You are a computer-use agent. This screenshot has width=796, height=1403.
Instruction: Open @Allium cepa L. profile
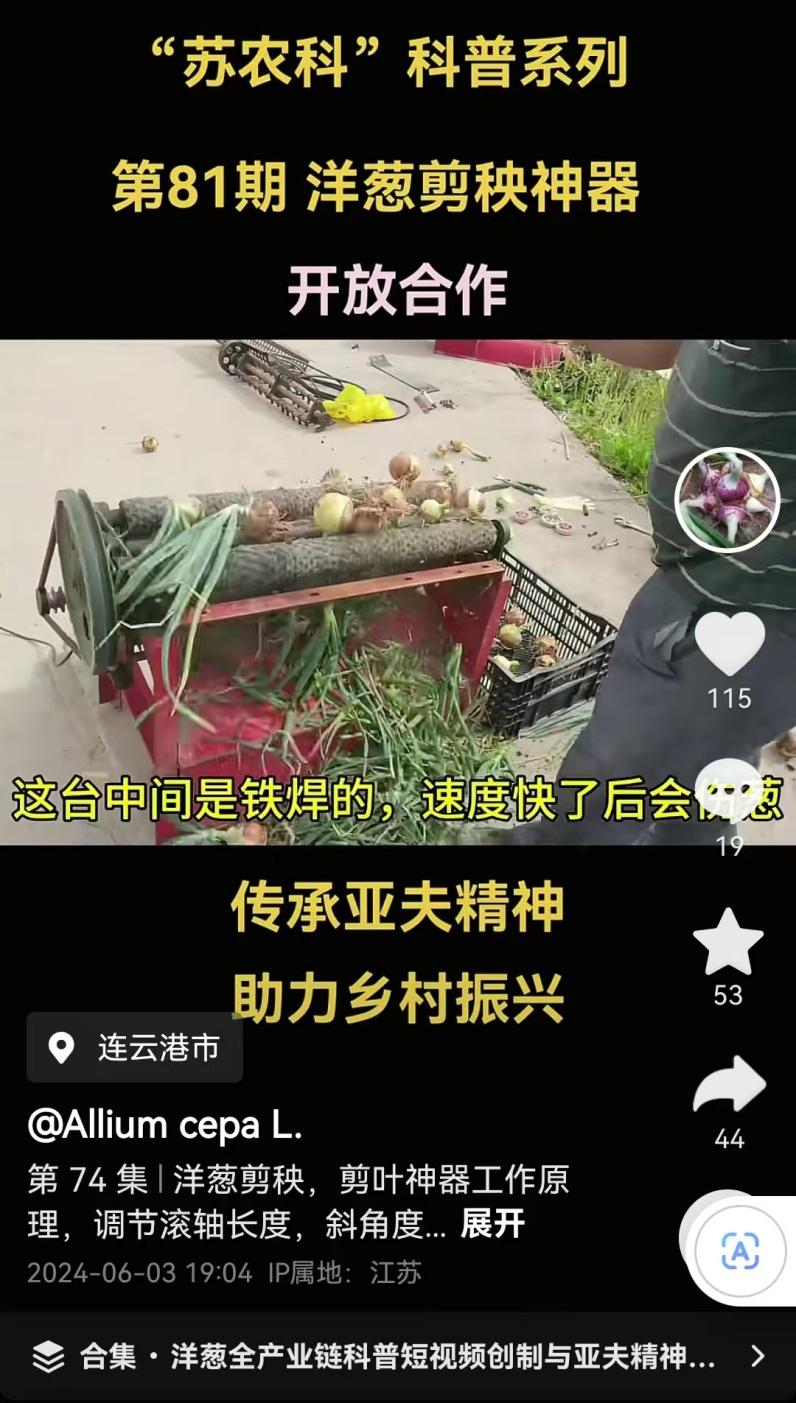click(165, 1126)
